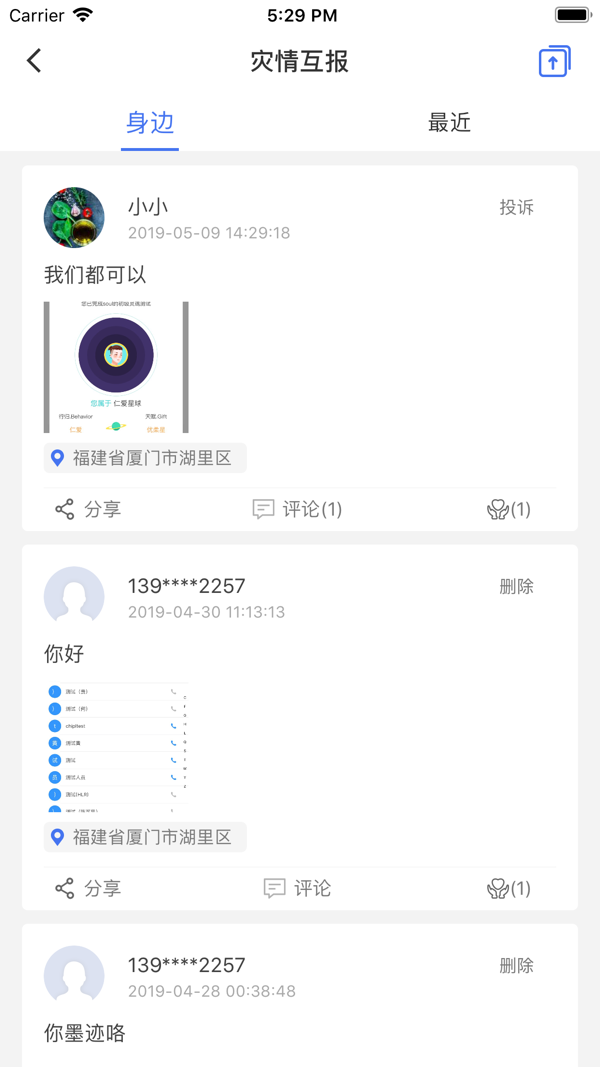View the image in 小小's post
The height and width of the screenshot is (1067, 600).
point(116,367)
